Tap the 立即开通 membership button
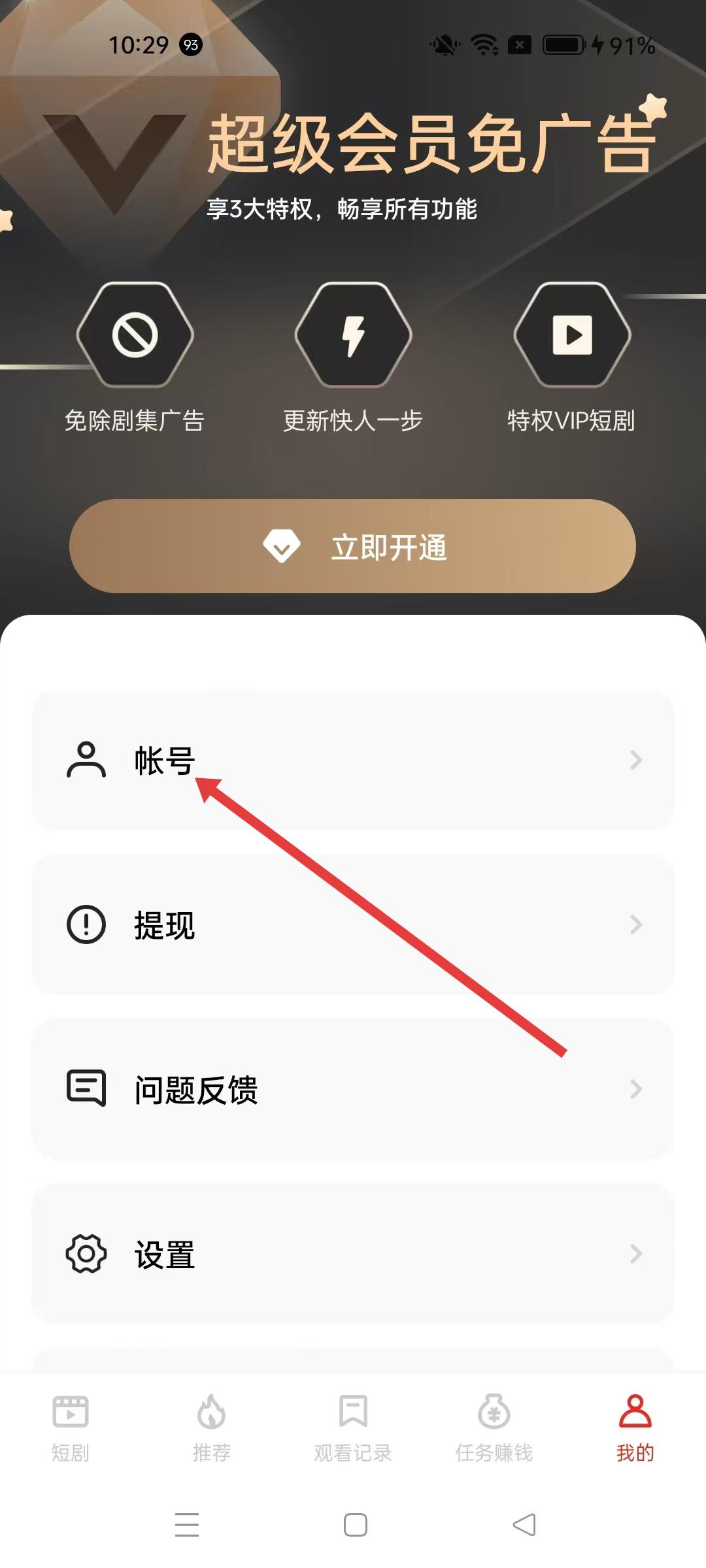This screenshot has width=706, height=1568. [353, 546]
